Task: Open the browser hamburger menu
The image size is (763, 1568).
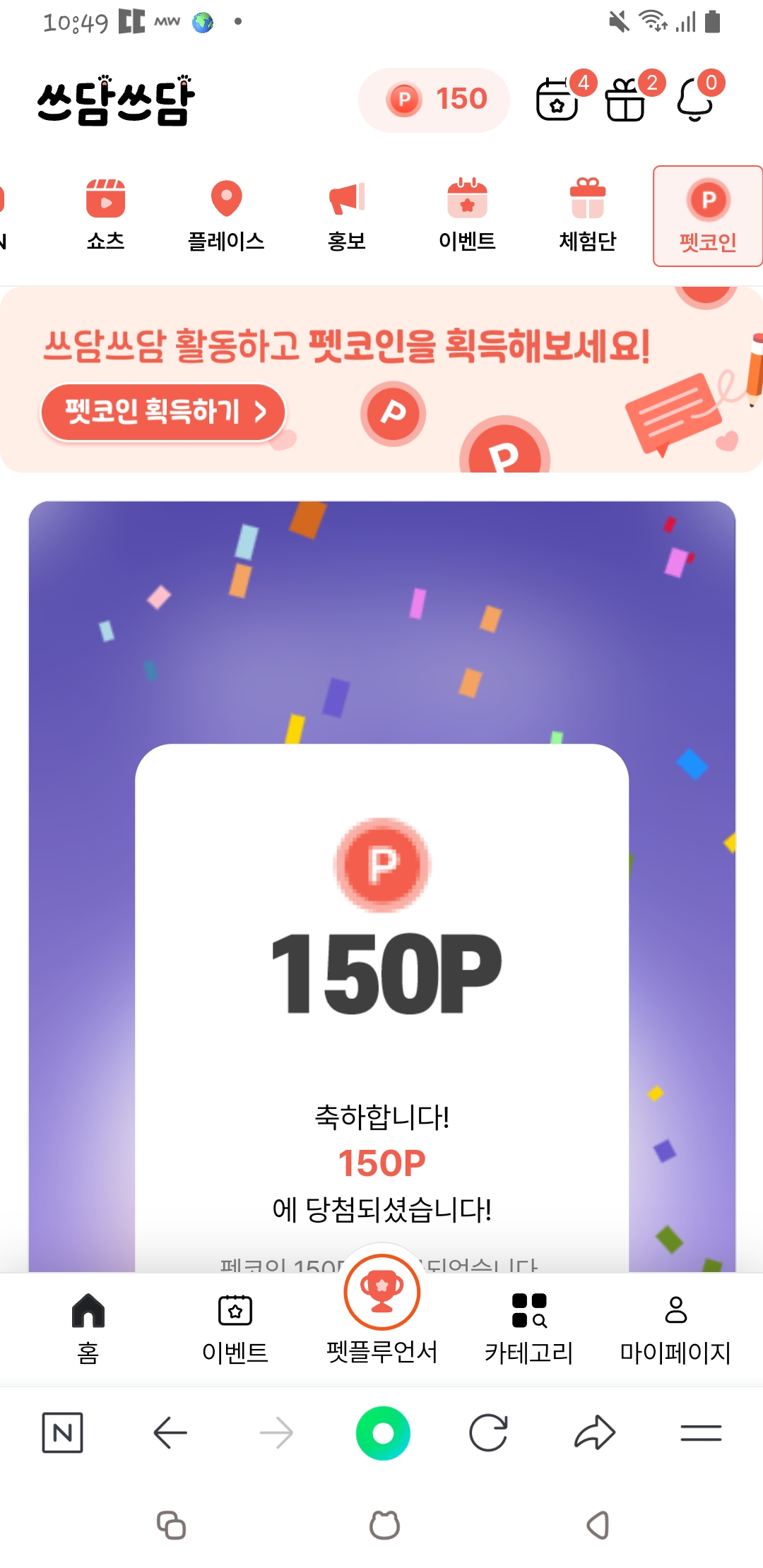Action: 701,1432
